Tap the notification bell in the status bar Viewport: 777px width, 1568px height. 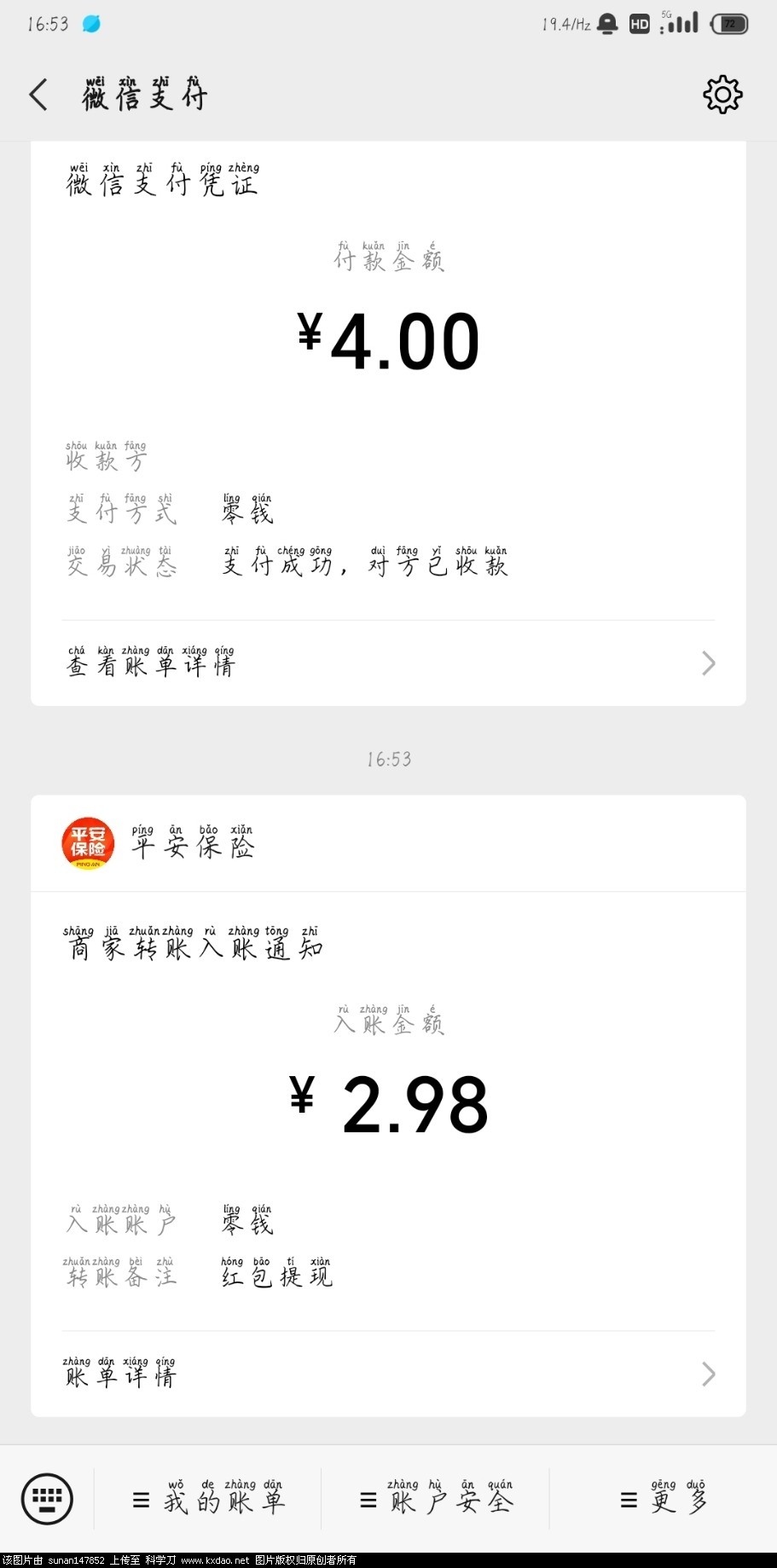tap(607, 23)
